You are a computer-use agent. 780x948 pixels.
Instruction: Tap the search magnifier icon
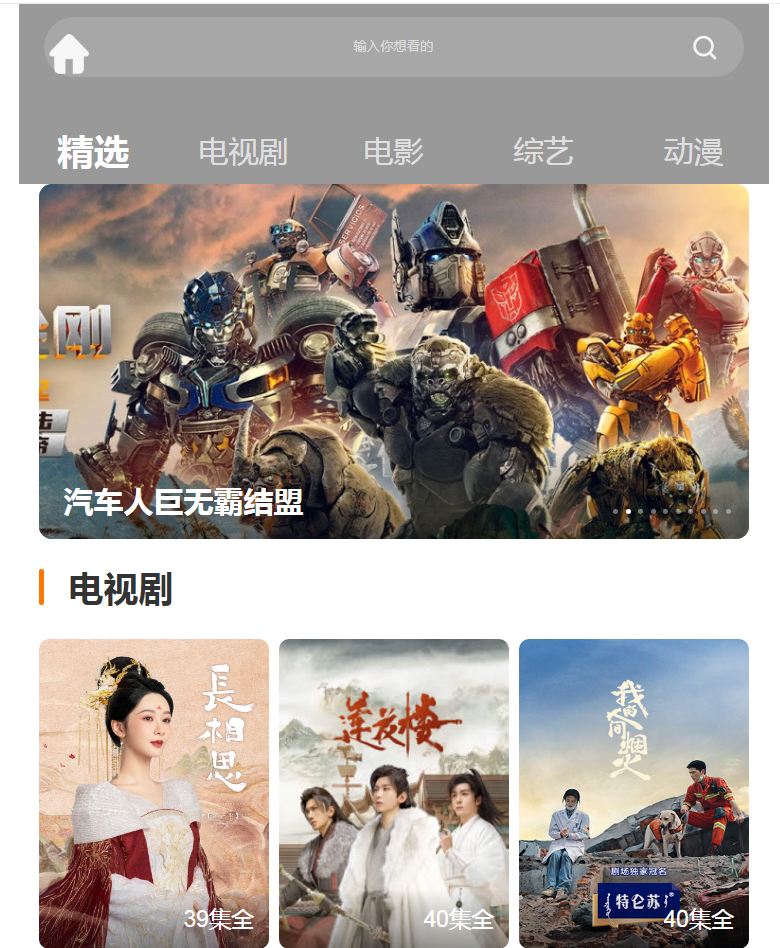tap(705, 47)
